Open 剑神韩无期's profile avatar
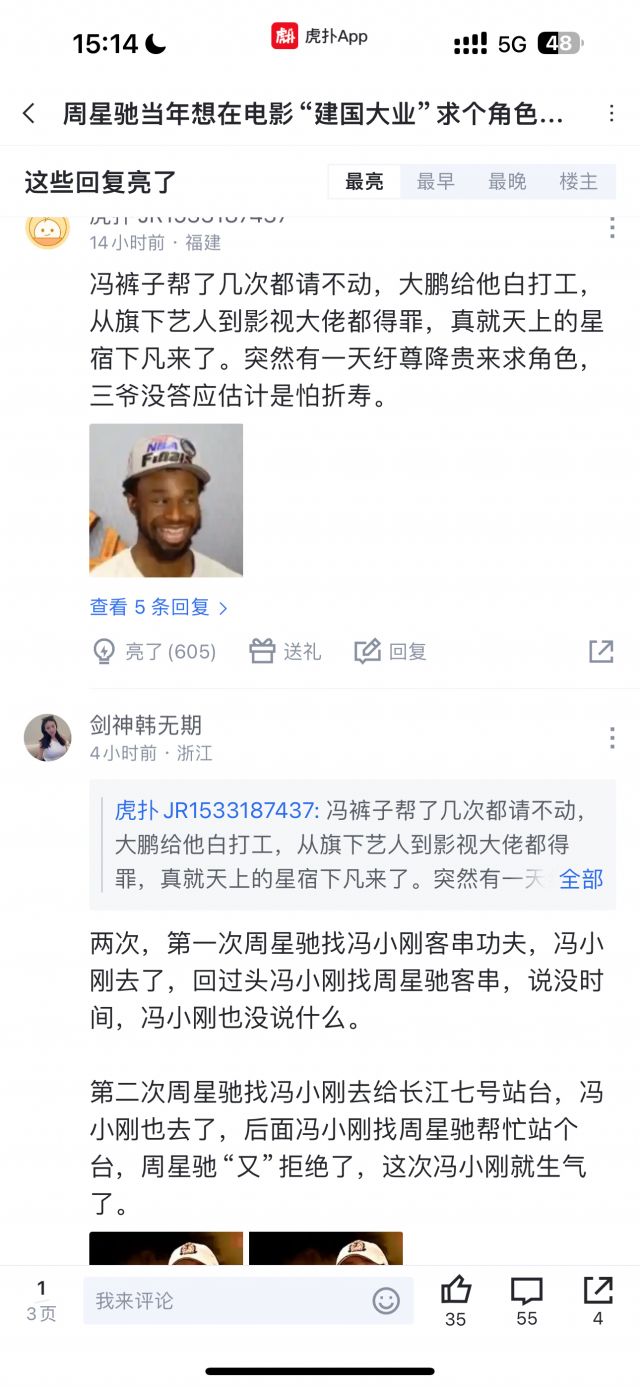Viewport: 640px width, 1387px height. click(x=47, y=738)
